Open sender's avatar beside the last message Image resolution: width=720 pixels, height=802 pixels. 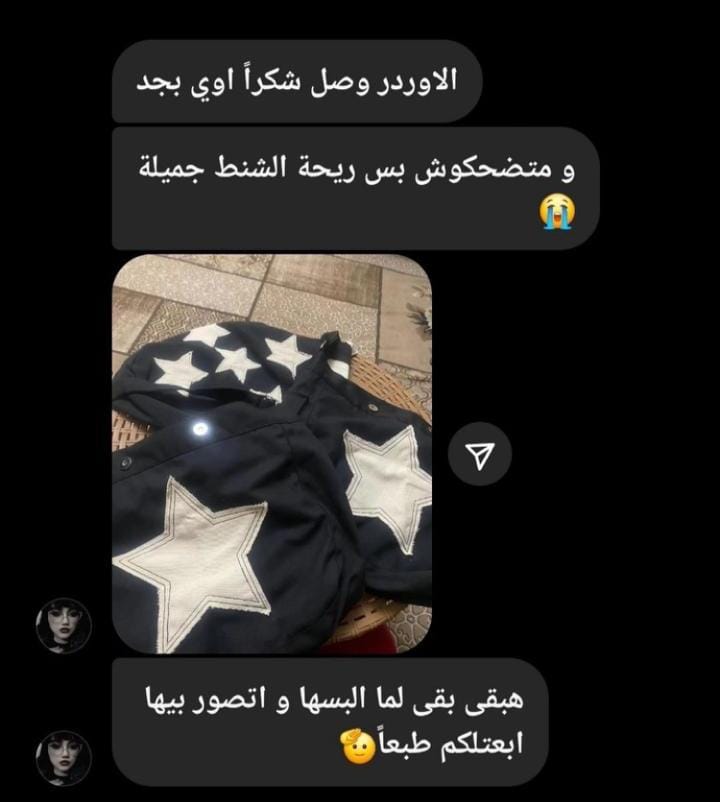(x=64, y=758)
